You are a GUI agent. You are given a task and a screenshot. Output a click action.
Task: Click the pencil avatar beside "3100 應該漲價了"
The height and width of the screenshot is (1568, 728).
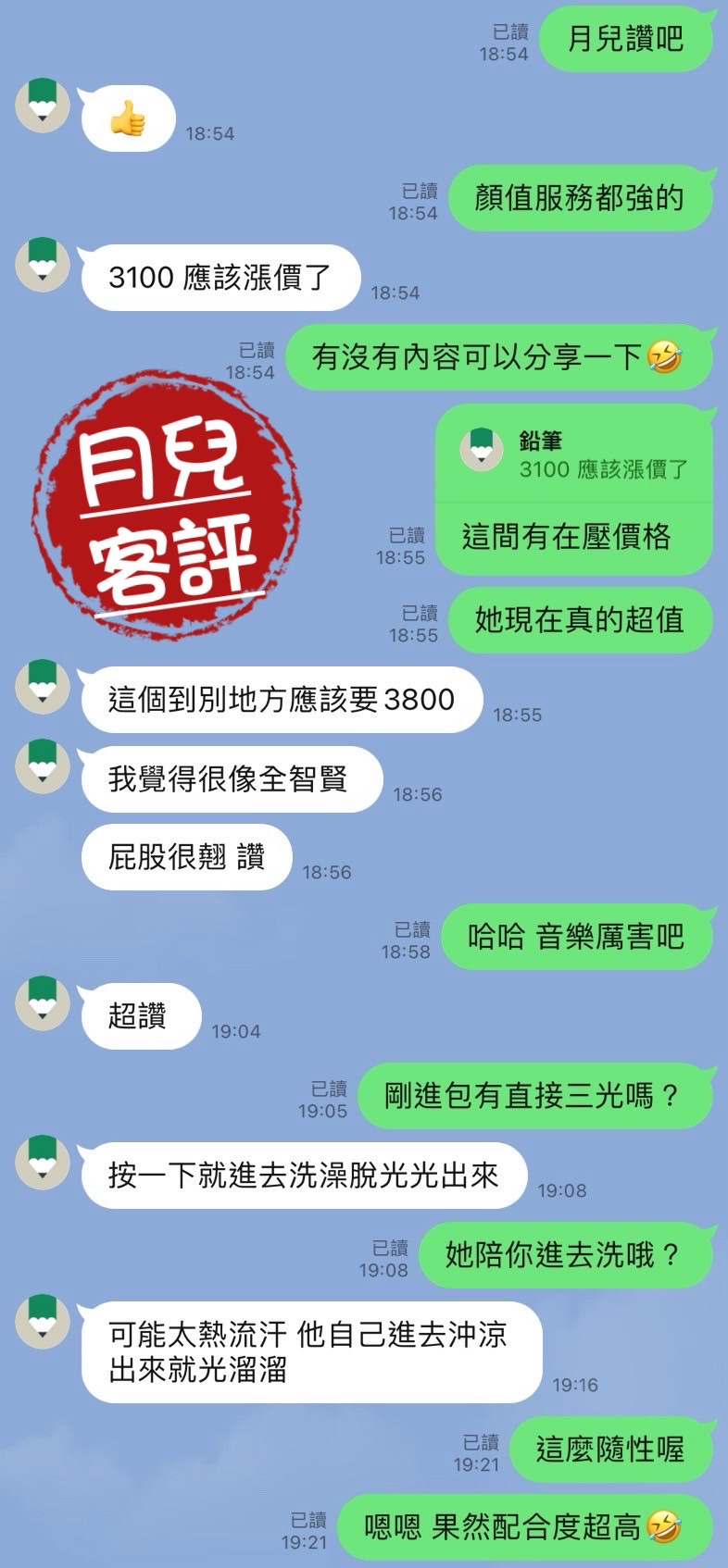[44, 266]
